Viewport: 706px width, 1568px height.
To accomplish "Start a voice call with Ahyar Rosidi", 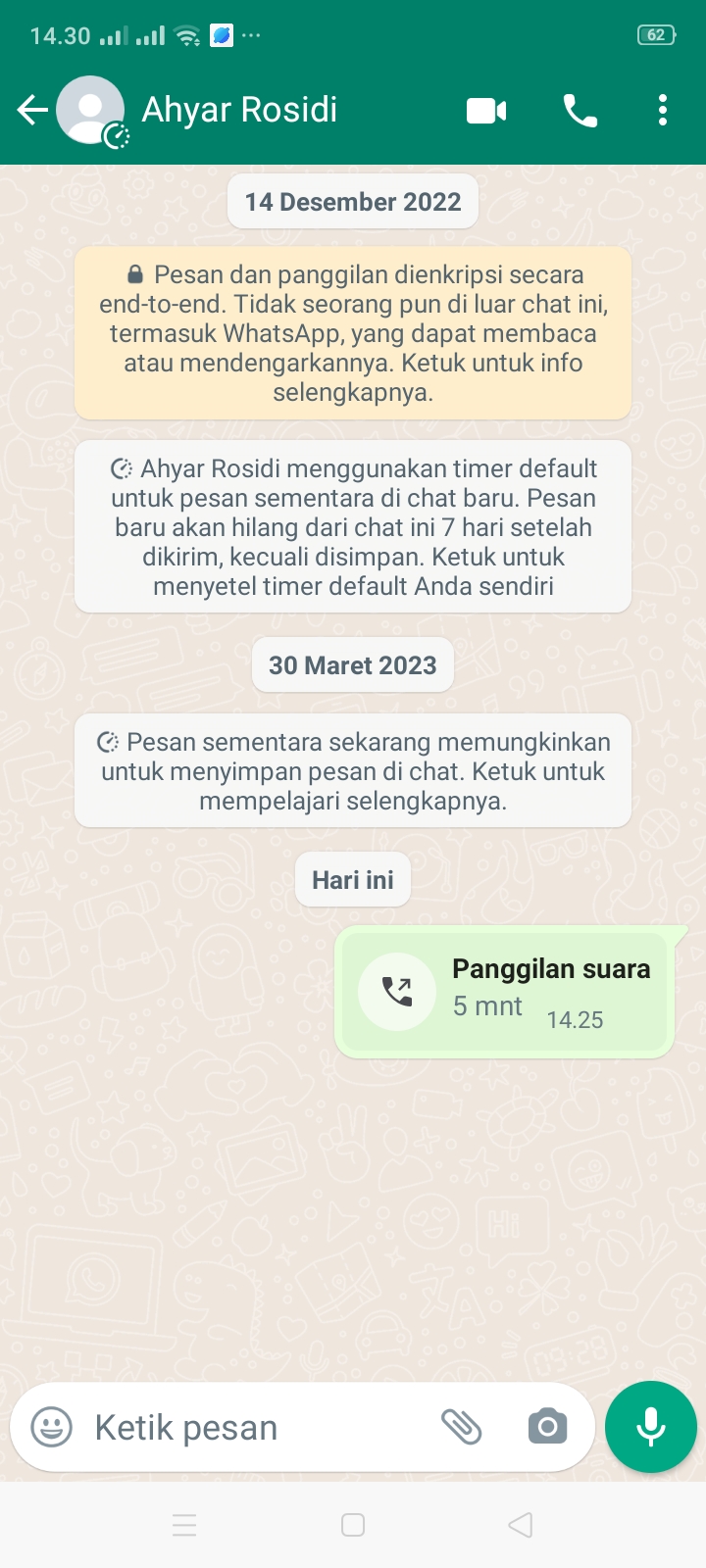I will 580,111.
